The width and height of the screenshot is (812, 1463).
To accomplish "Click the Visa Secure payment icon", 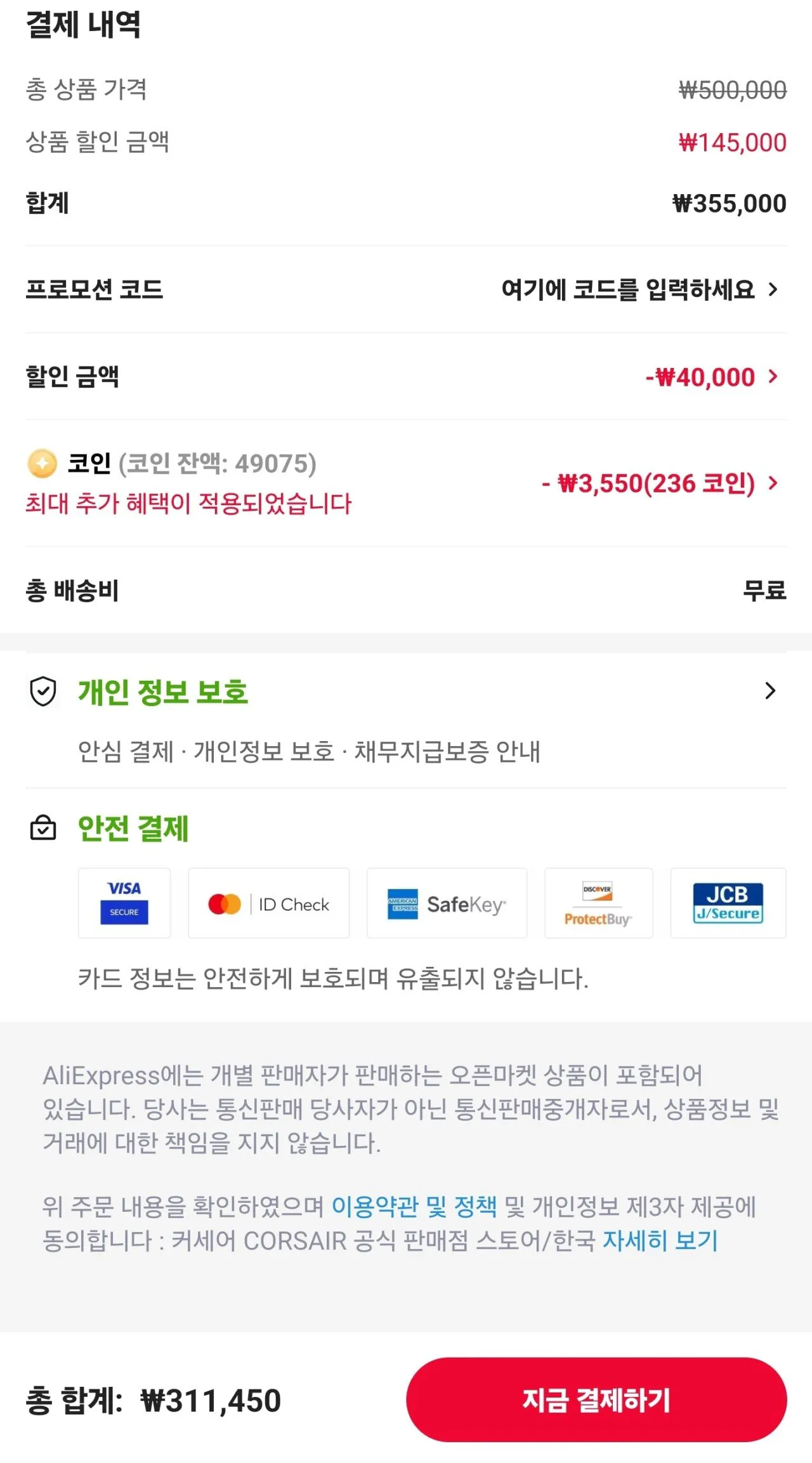I will [124, 903].
